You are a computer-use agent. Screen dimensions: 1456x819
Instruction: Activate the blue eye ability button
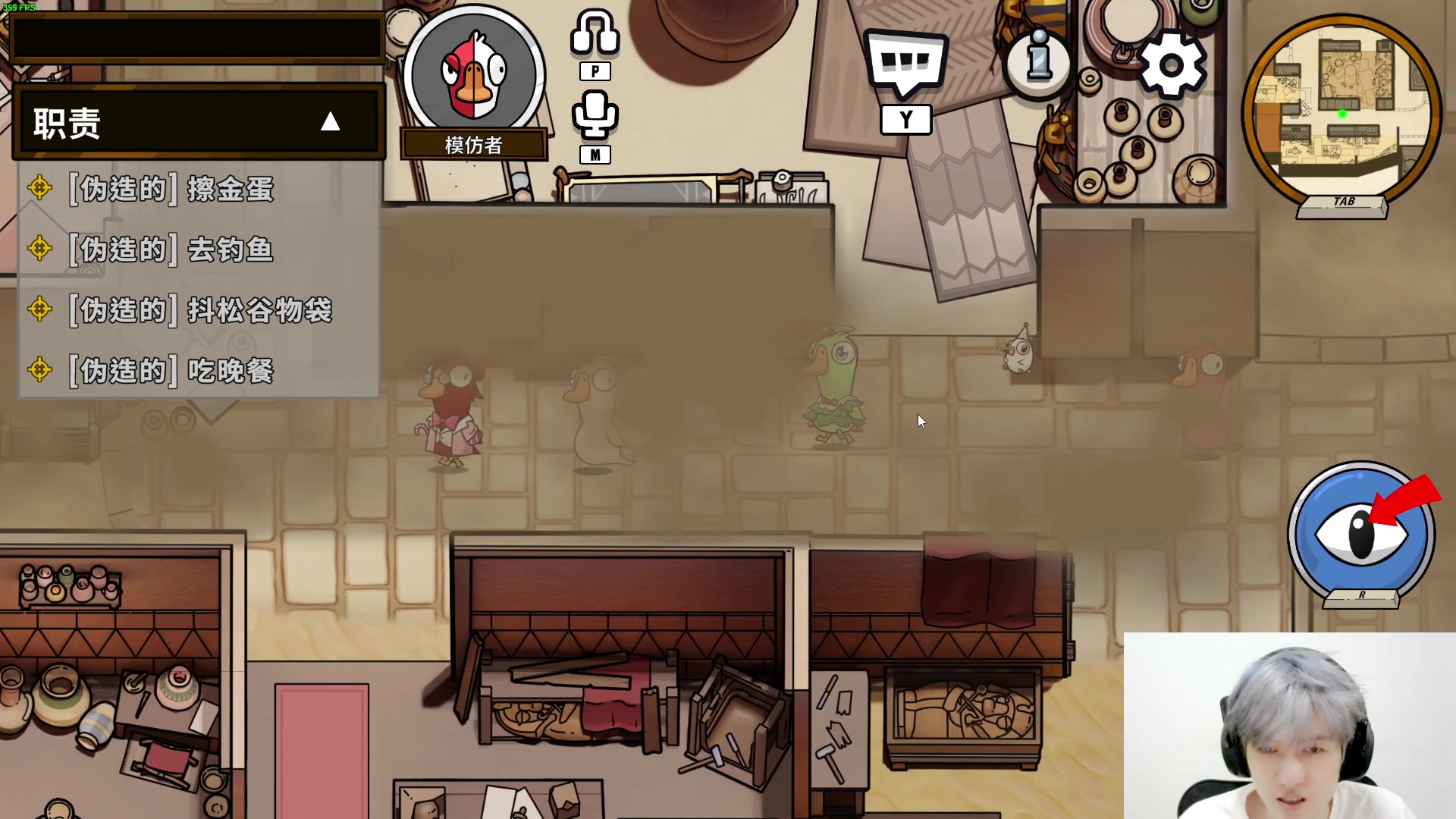pyautogui.click(x=1361, y=534)
